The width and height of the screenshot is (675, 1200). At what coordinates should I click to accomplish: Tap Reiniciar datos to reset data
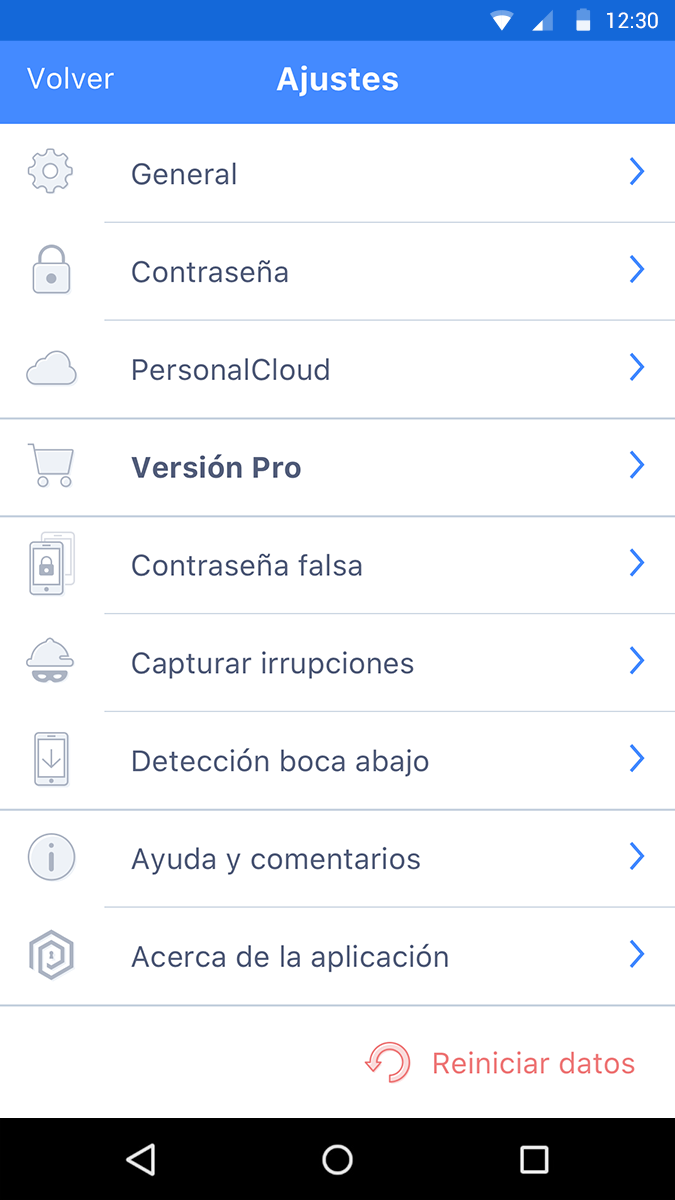coord(500,1063)
